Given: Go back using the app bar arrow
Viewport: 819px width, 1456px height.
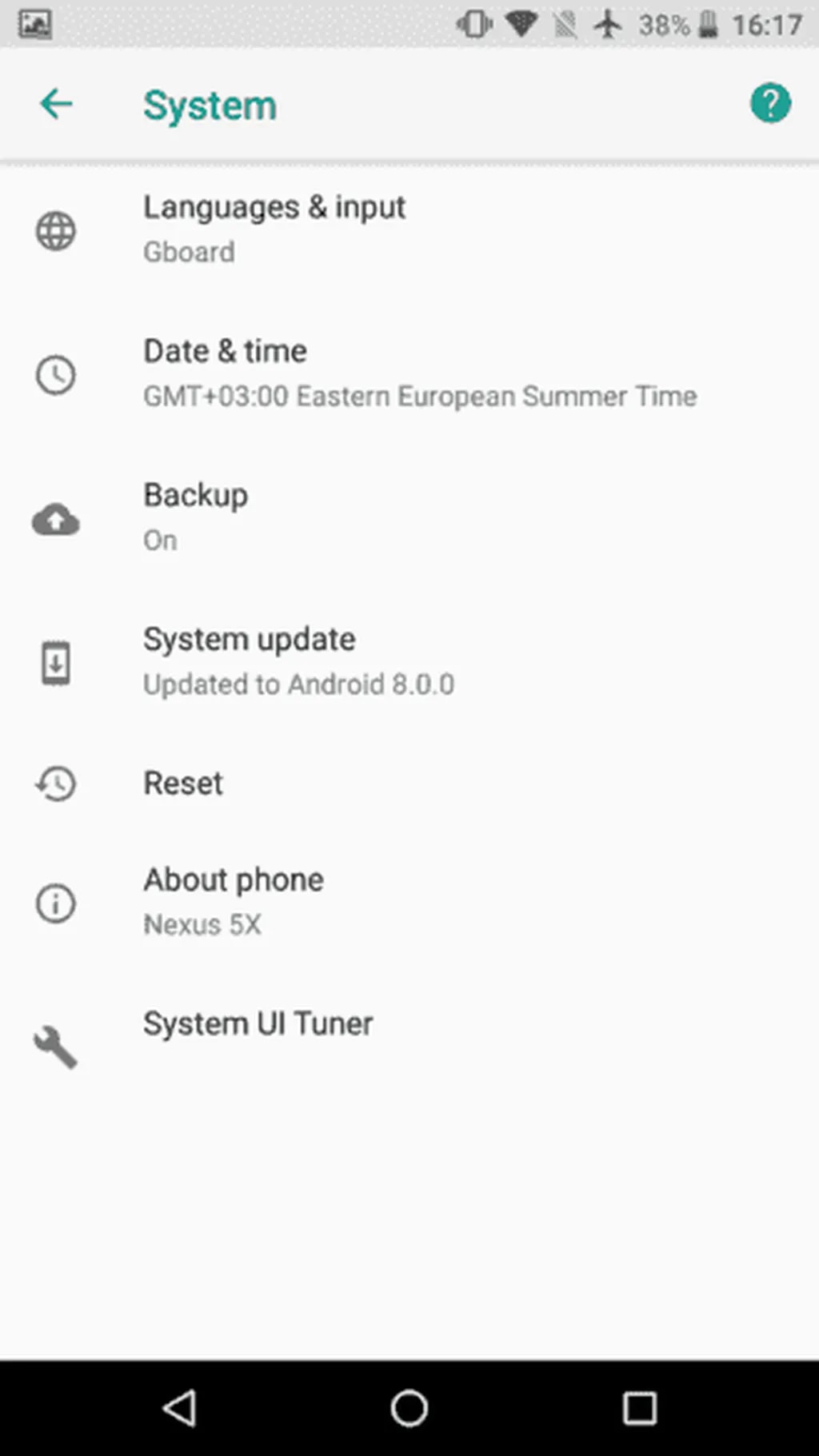Looking at the screenshot, I should click(x=56, y=104).
